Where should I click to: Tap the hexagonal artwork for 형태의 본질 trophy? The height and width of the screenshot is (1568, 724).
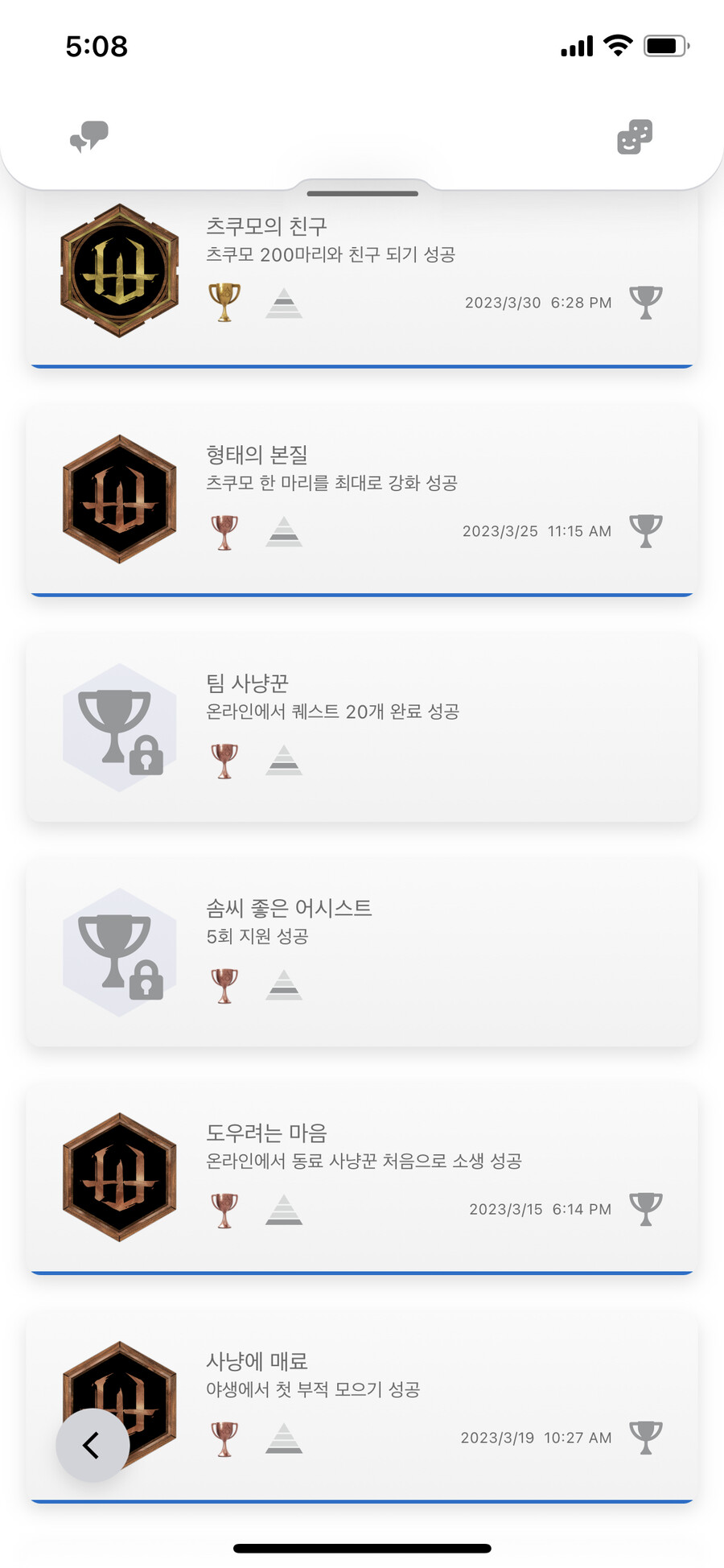click(x=118, y=497)
